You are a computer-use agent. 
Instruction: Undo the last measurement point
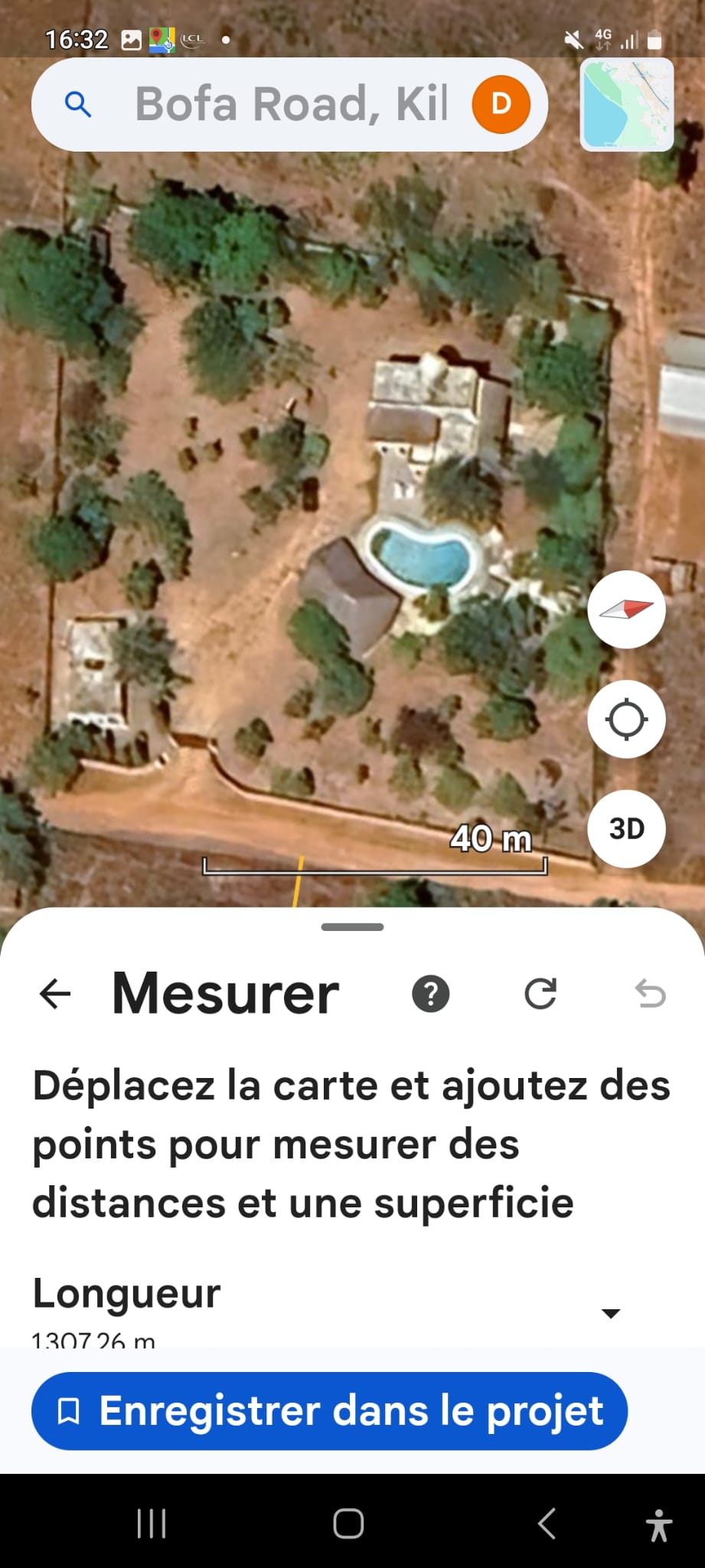click(x=650, y=994)
